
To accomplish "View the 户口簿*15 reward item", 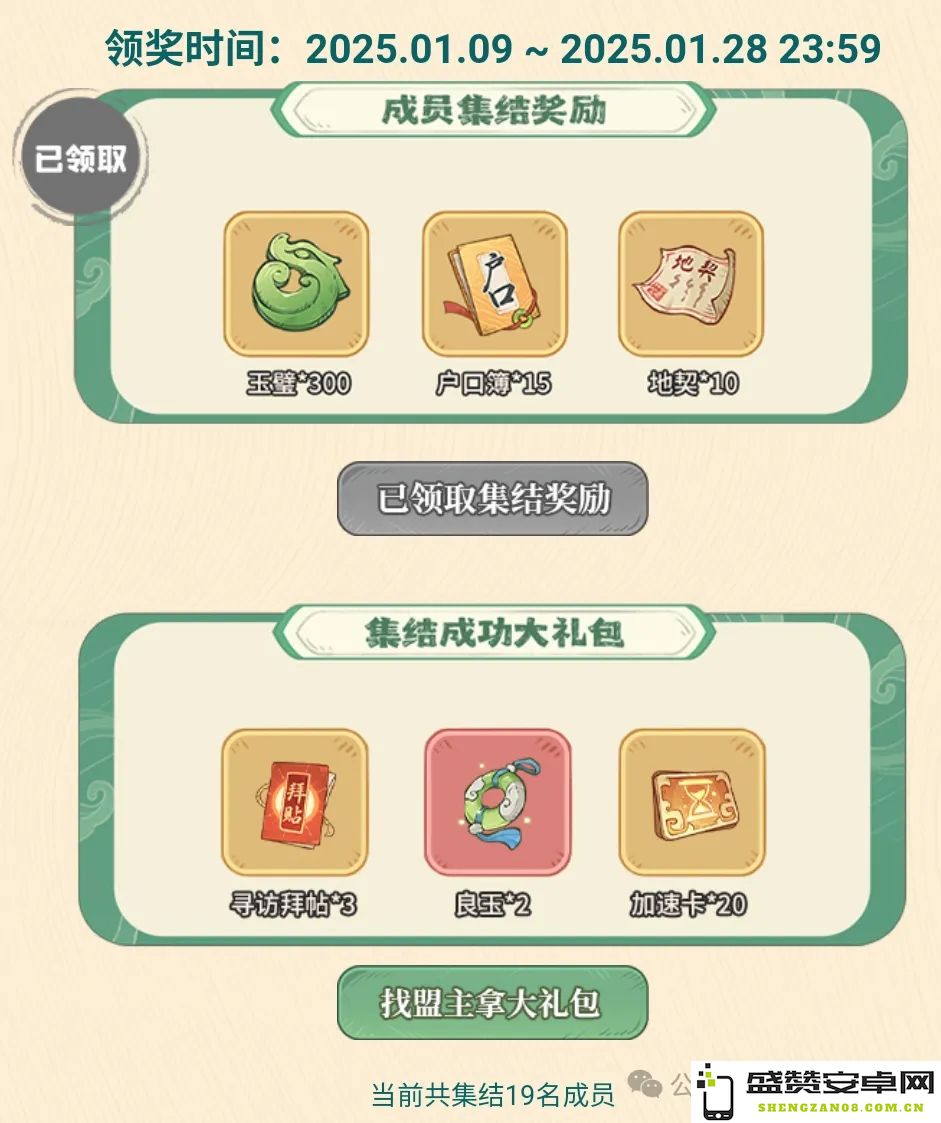I will [494, 284].
